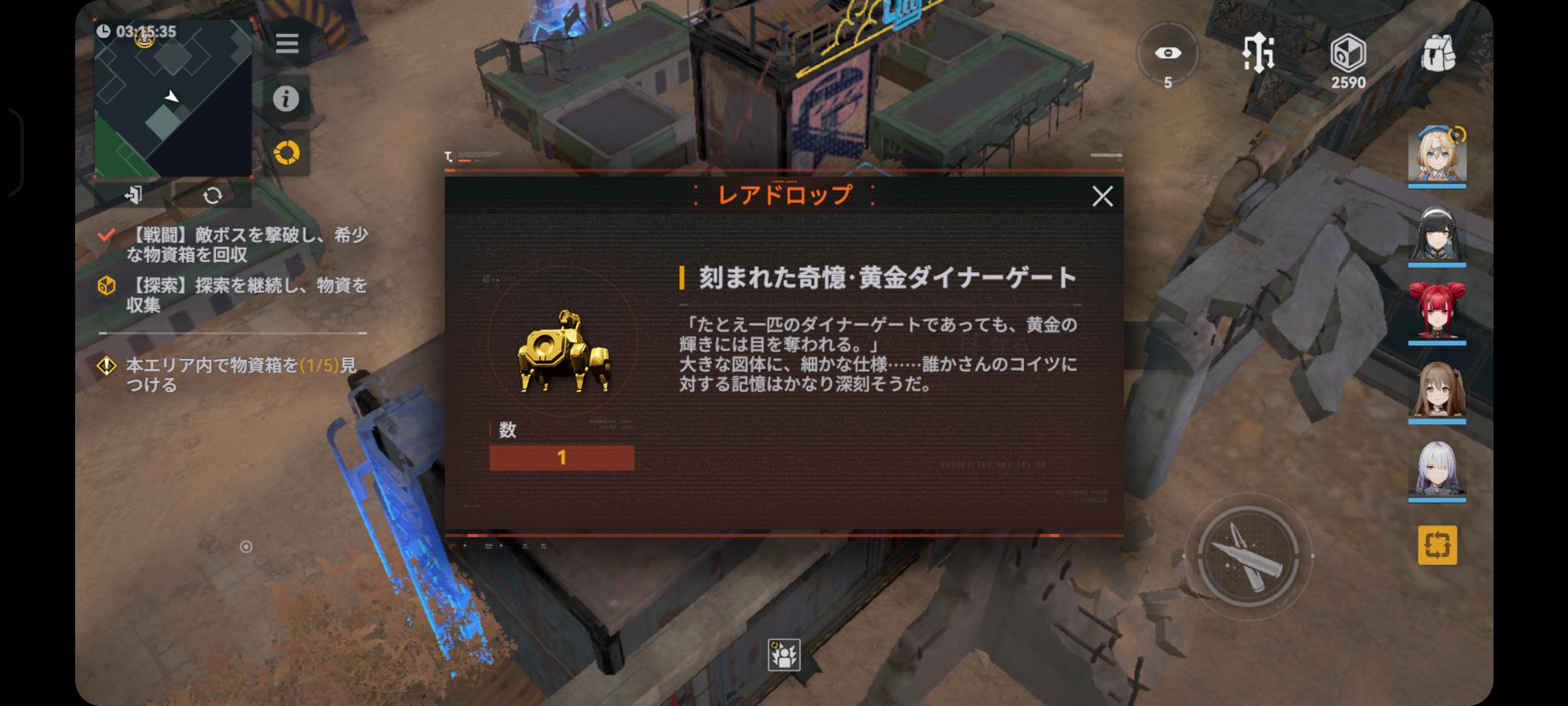Tap the orange ring icon under info
This screenshot has height=706, width=1568.
pyautogui.click(x=287, y=153)
